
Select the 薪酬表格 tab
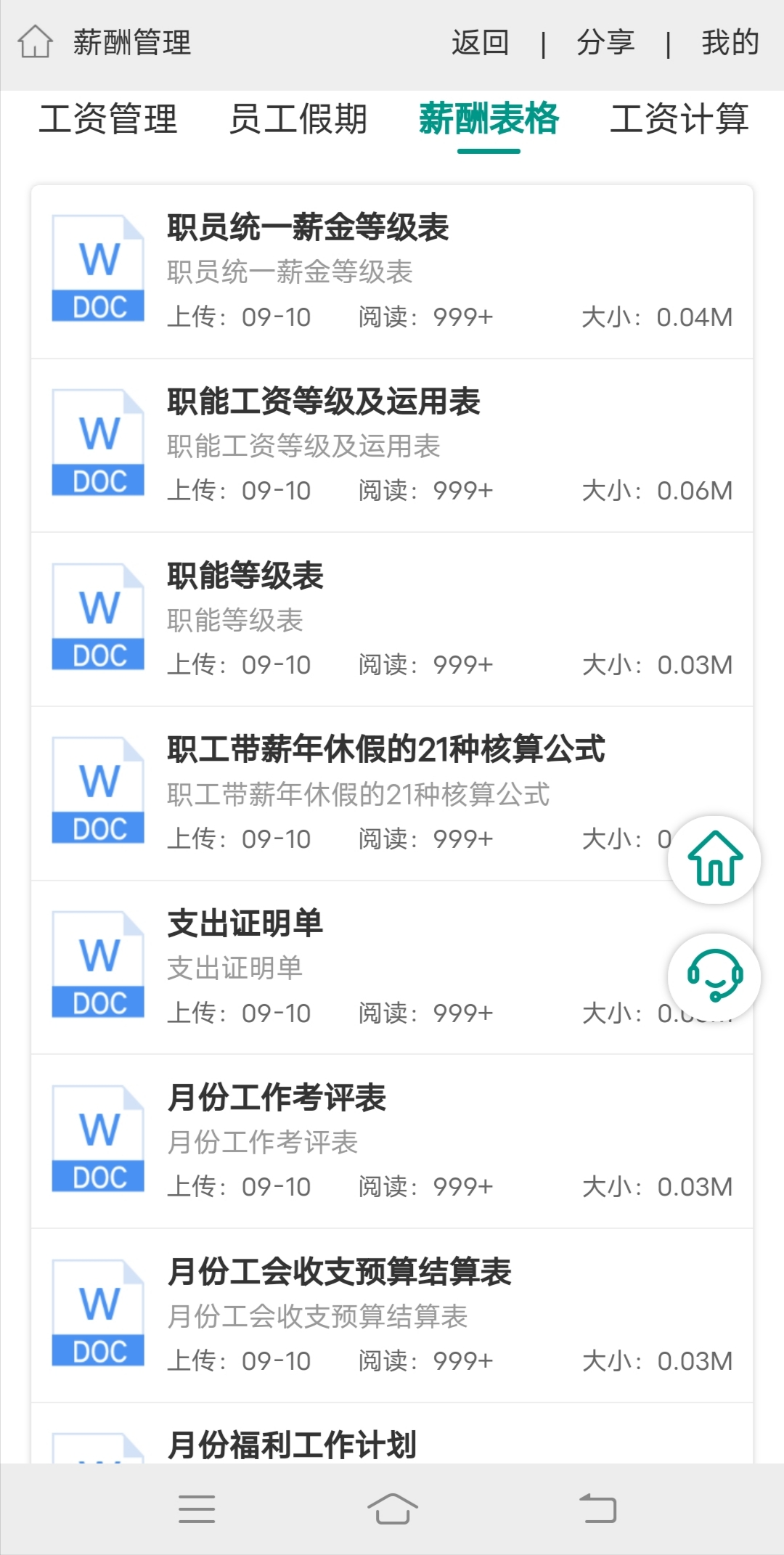489,120
